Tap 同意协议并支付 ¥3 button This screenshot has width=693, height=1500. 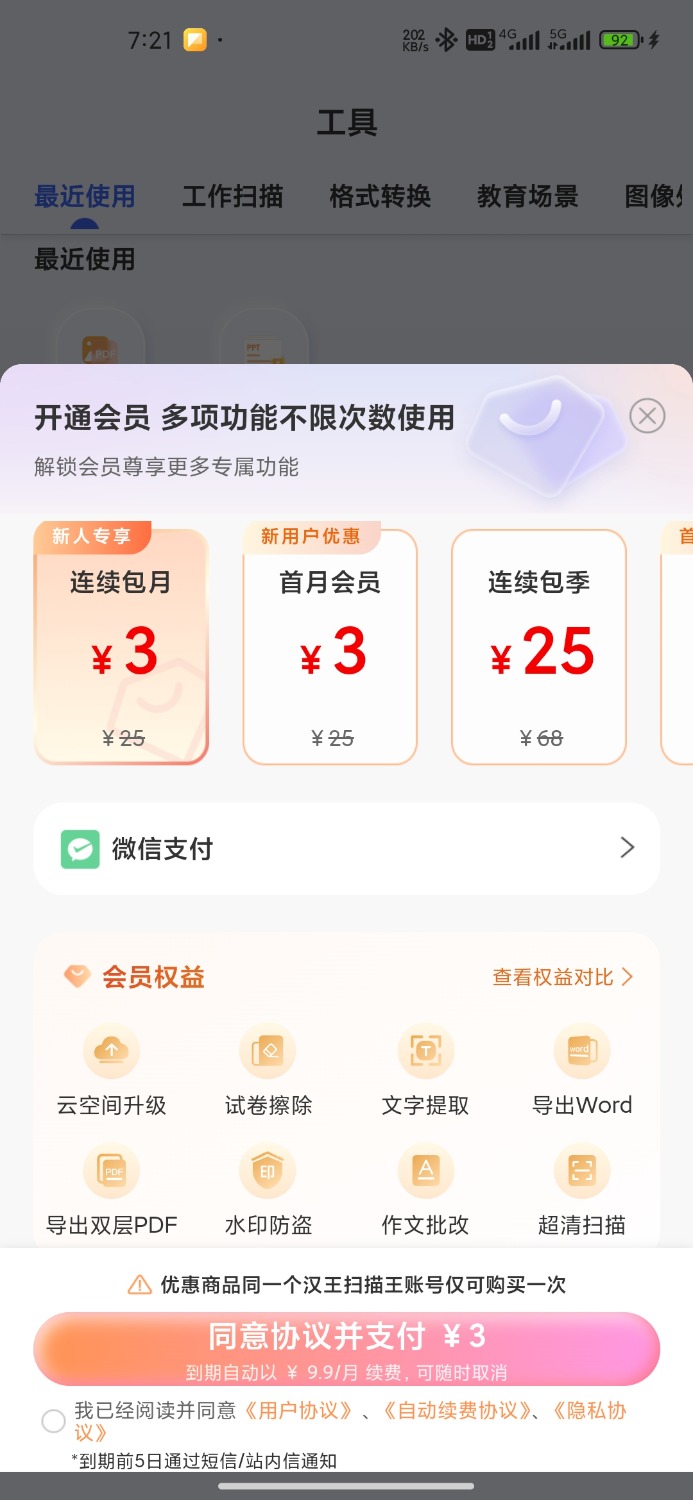(346, 1348)
